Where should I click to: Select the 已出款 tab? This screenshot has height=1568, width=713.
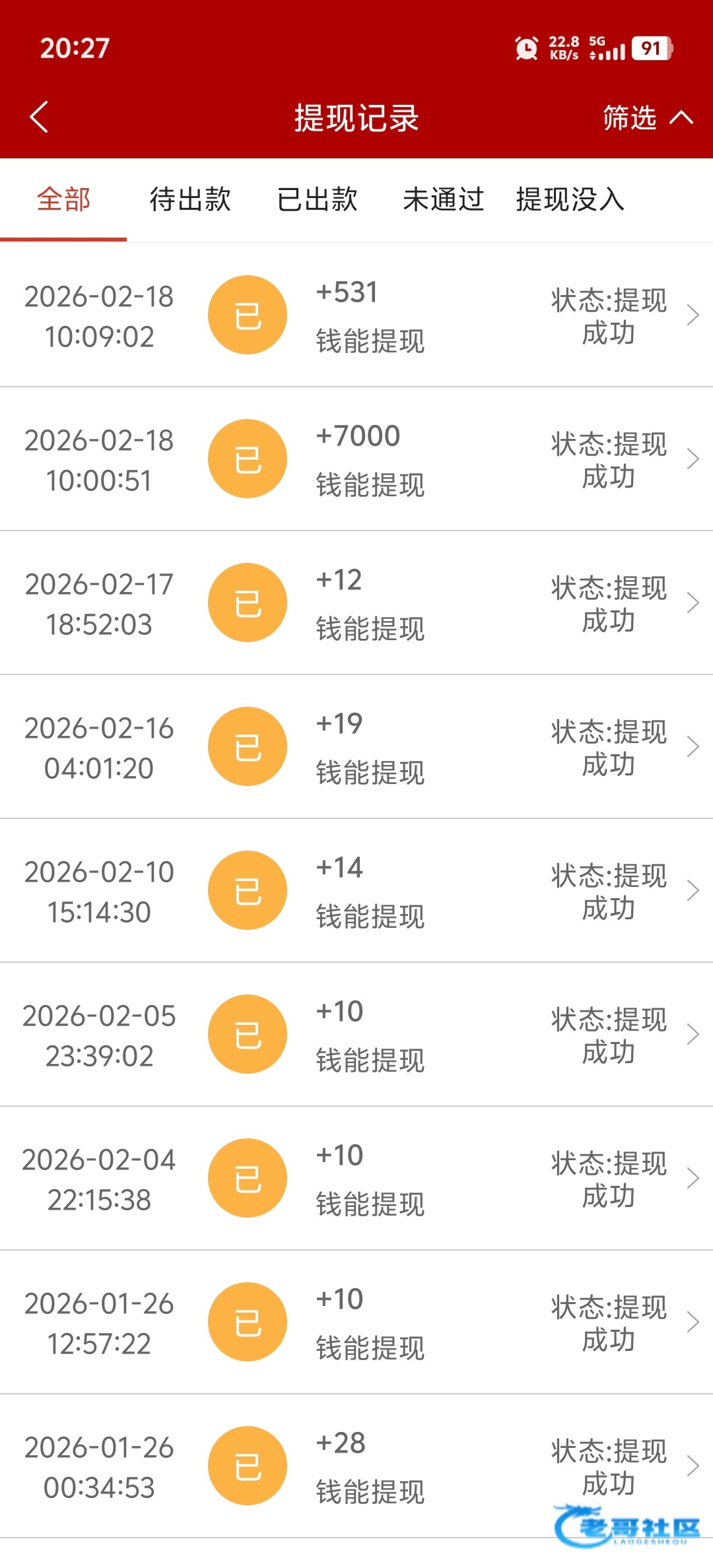tap(317, 199)
